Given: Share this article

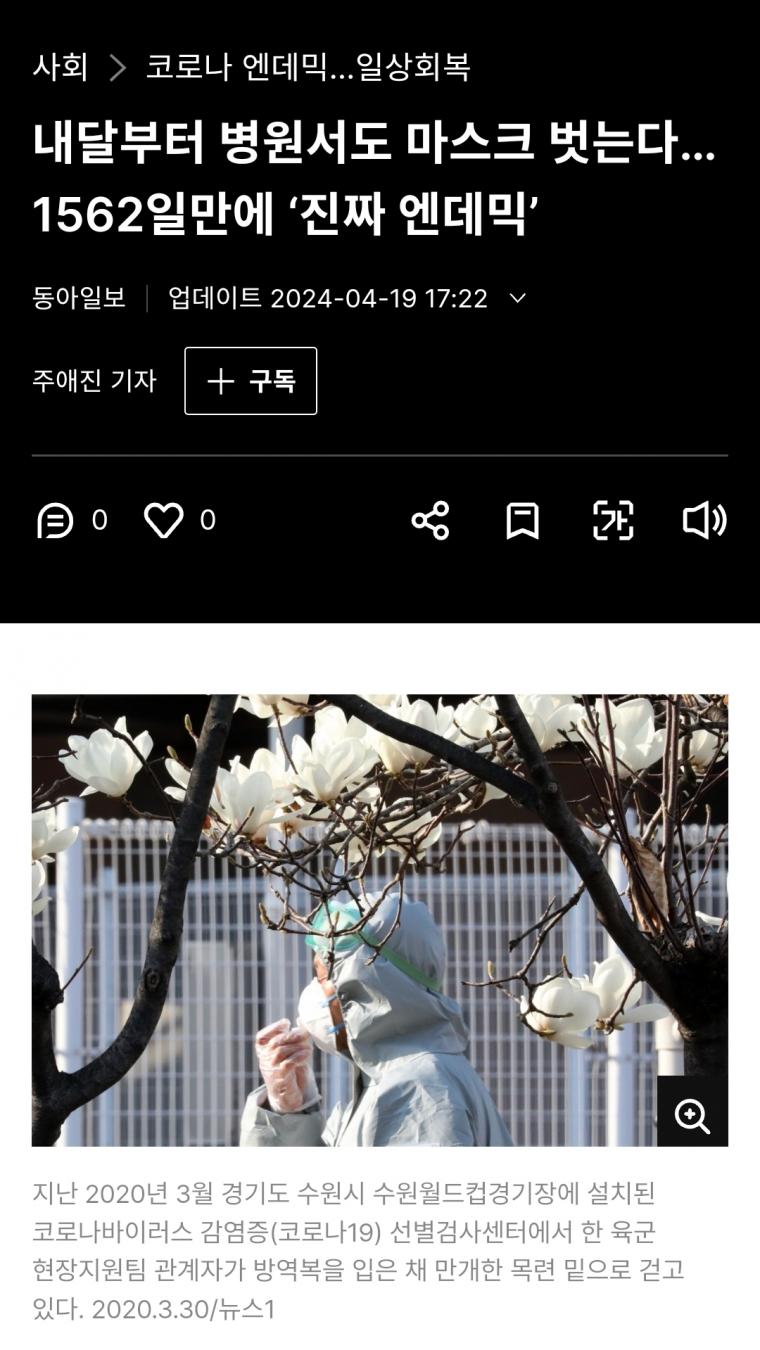Looking at the screenshot, I should 430,521.
